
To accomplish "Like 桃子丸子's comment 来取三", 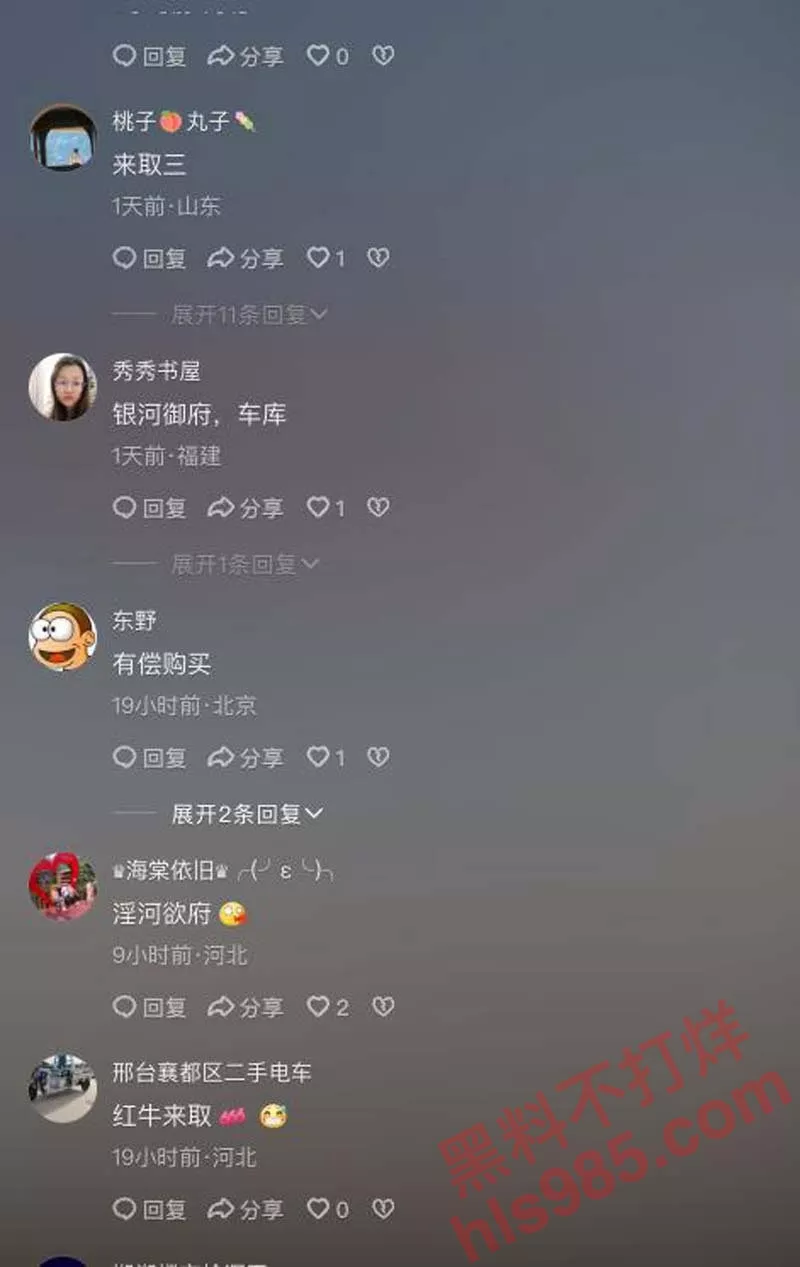I will (319, 259).
